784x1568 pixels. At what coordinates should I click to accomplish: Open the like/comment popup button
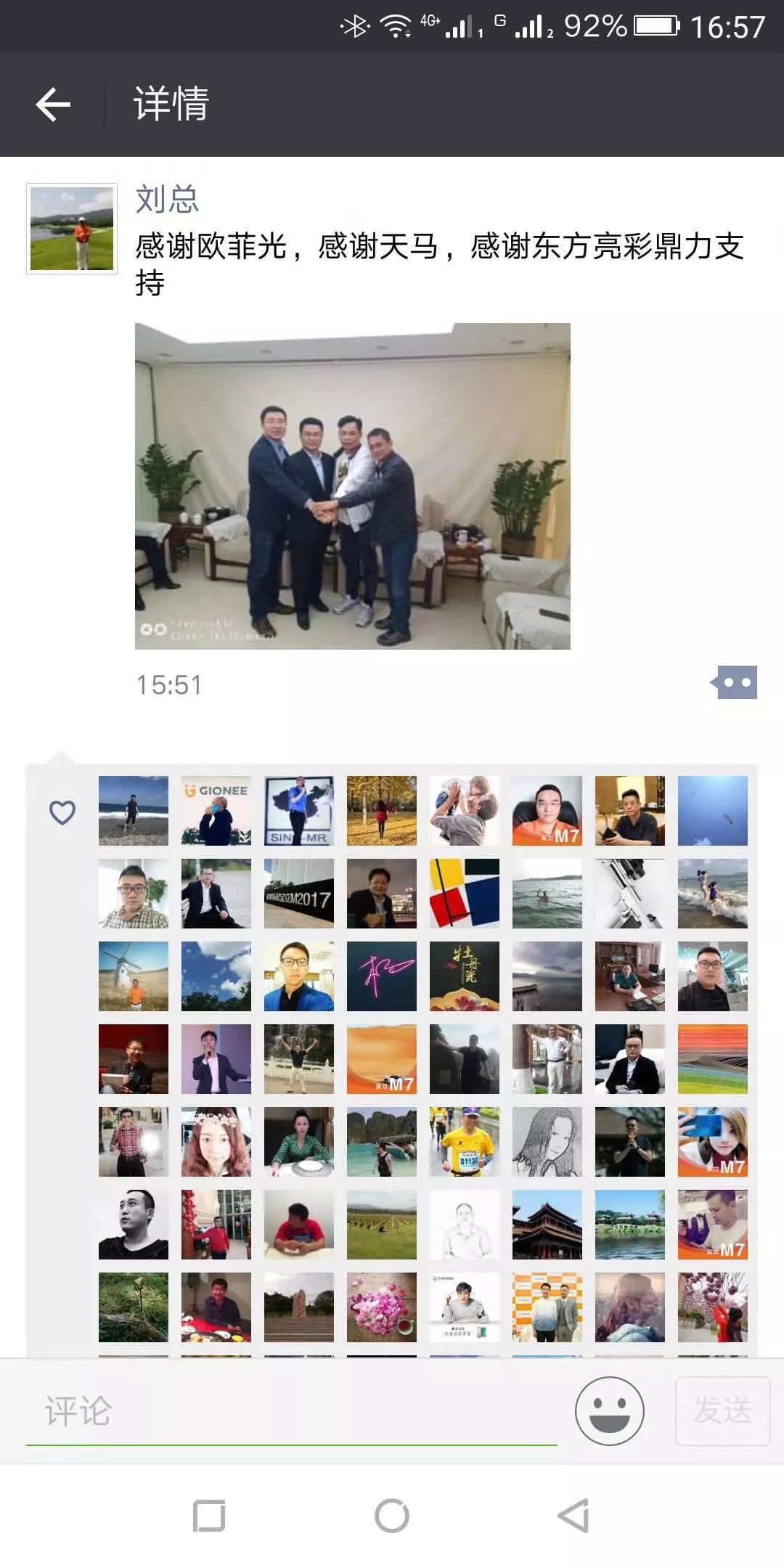736,682
